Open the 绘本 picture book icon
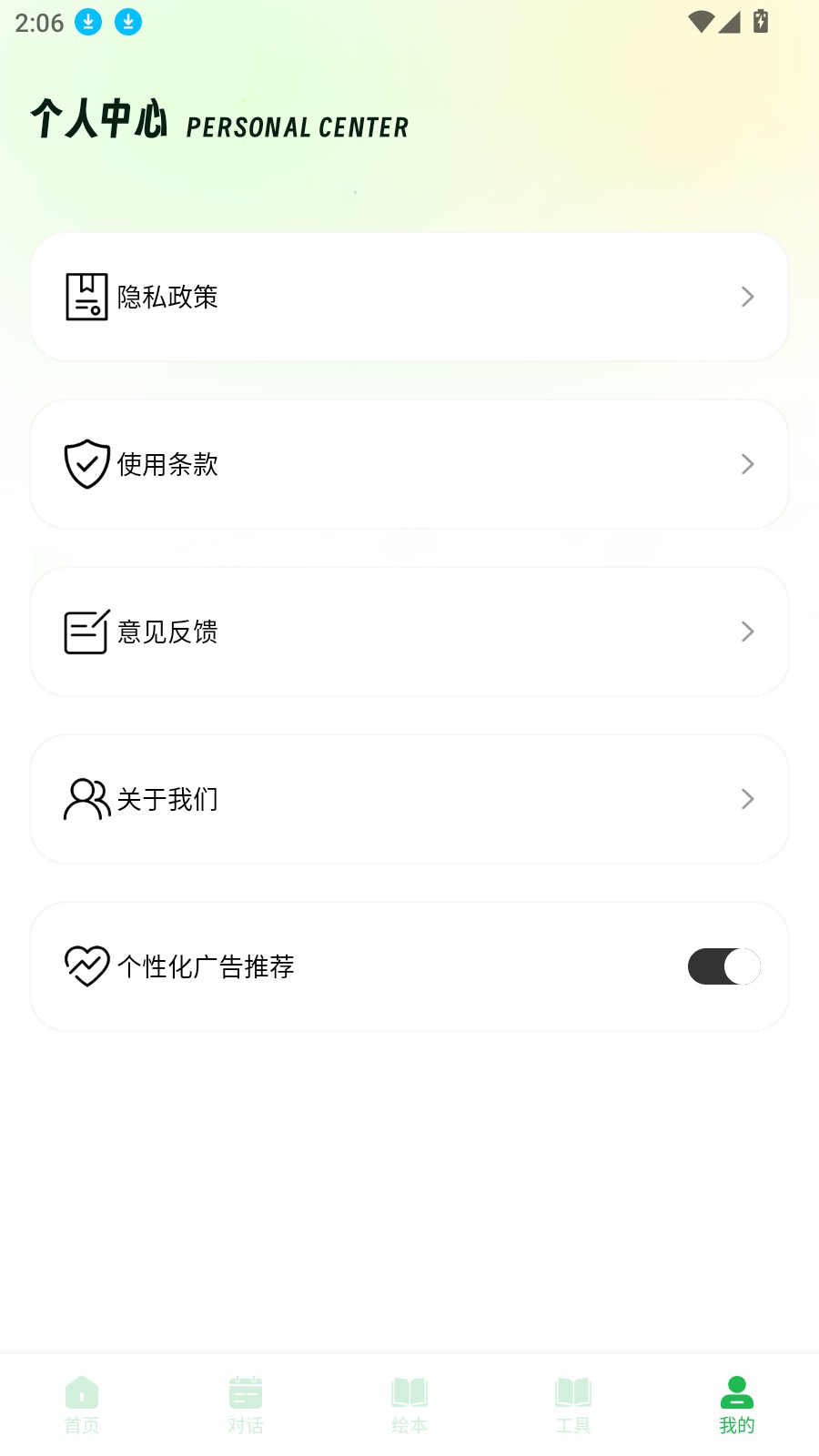The height and width of the screenshot is (1456, 819). tap(409, 1401)
